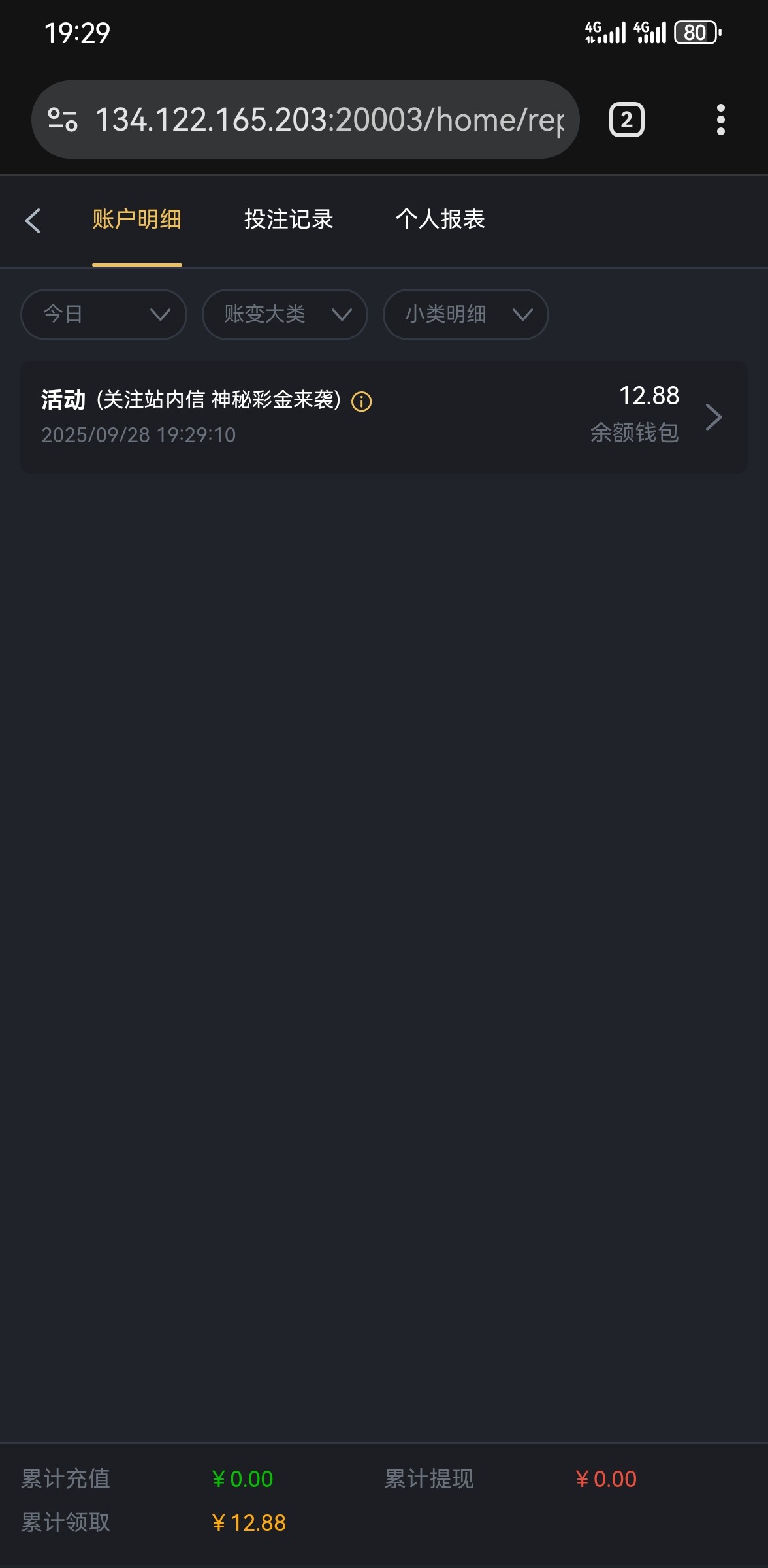
Task: Expand the 今日 date dropdown
Action: [x=104, y=314]
